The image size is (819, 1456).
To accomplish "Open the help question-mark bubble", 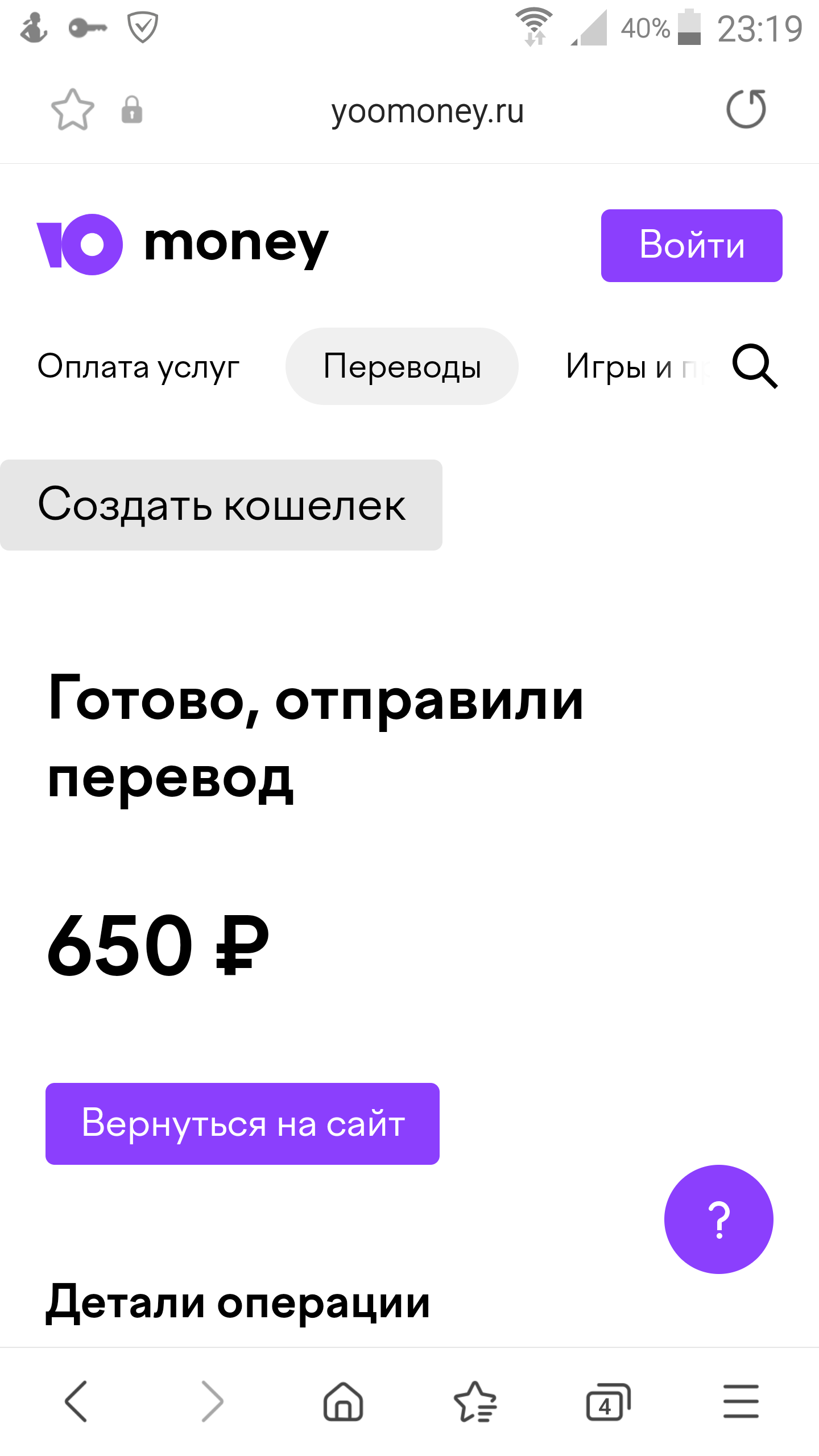I will 719,1219.
